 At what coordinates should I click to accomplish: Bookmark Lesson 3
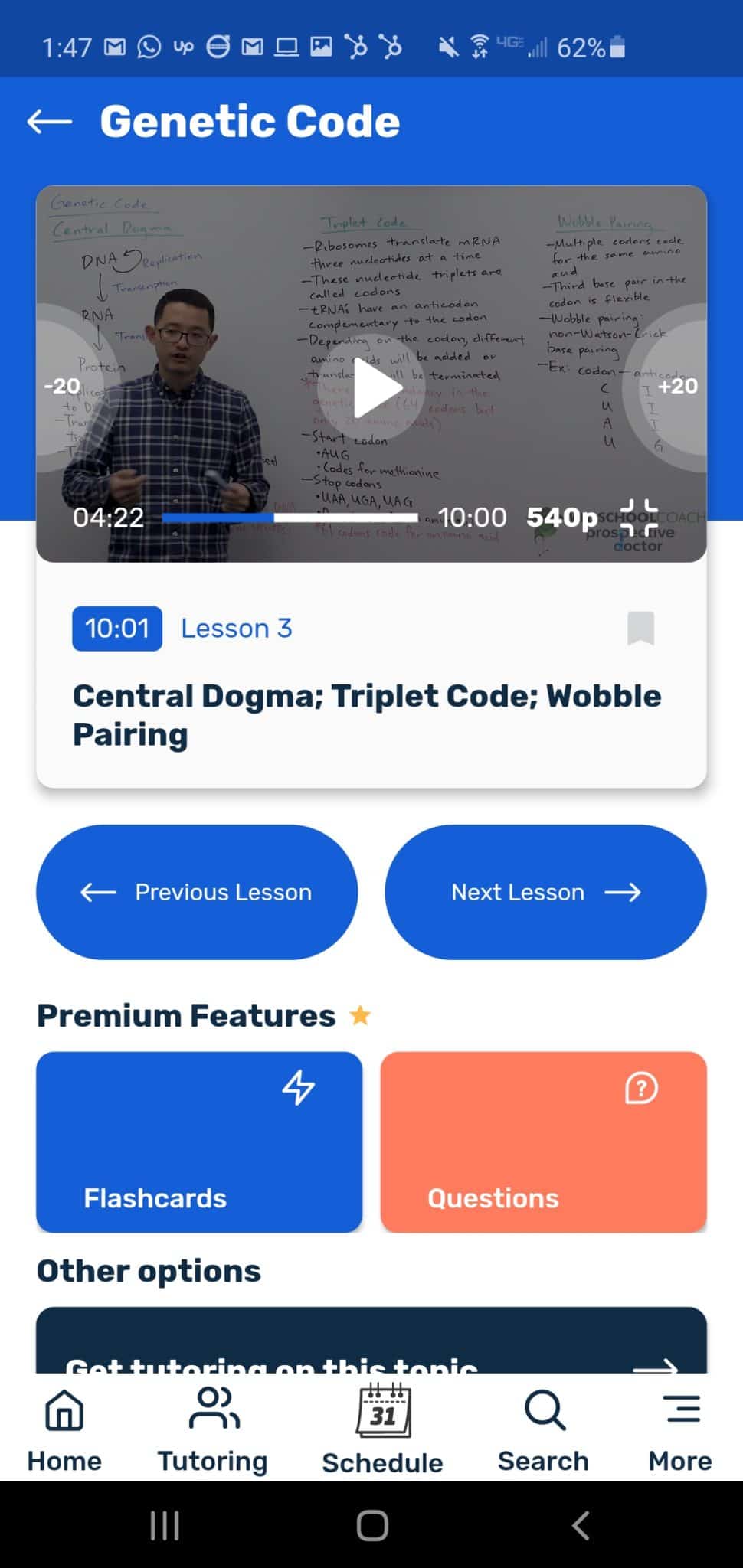(640, 629)
